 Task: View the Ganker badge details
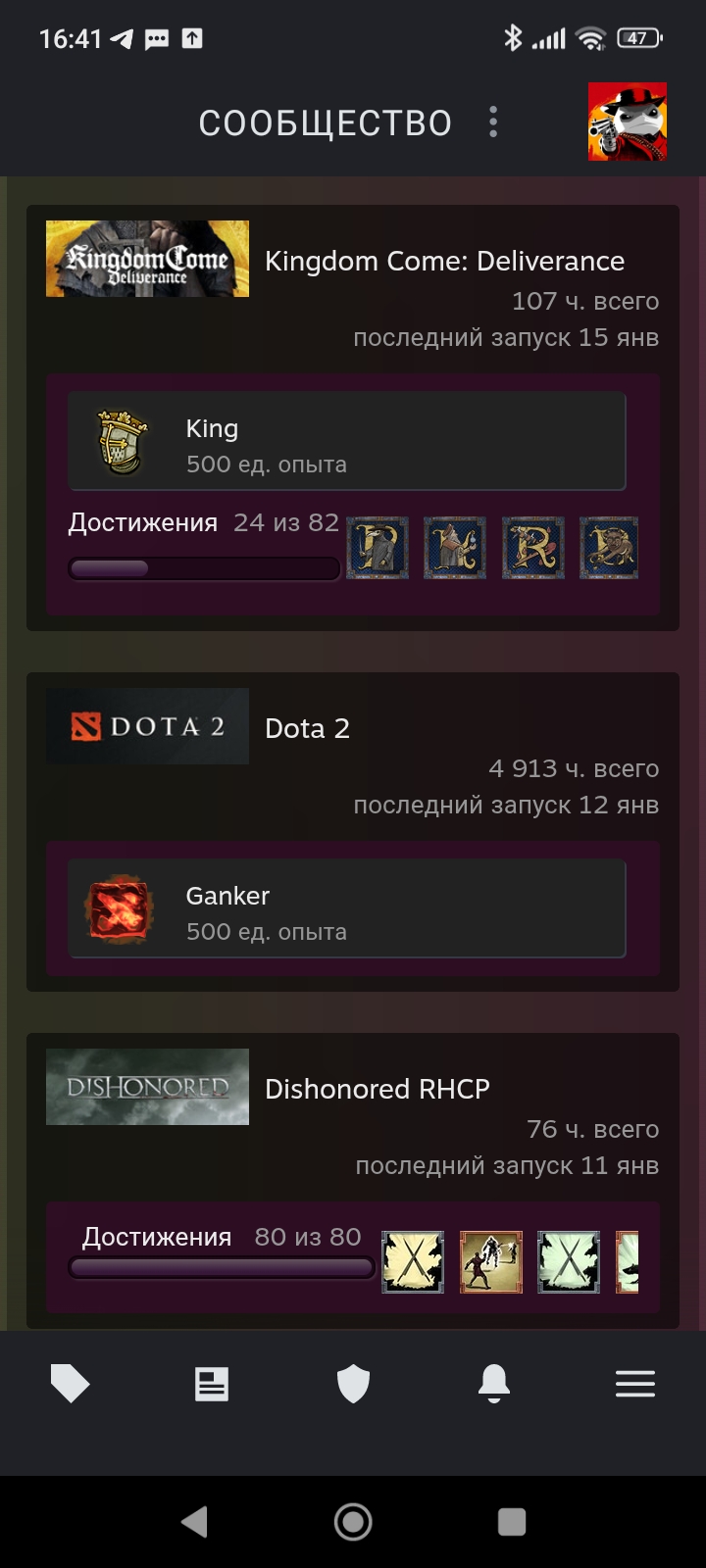click(x=346, y=909)
